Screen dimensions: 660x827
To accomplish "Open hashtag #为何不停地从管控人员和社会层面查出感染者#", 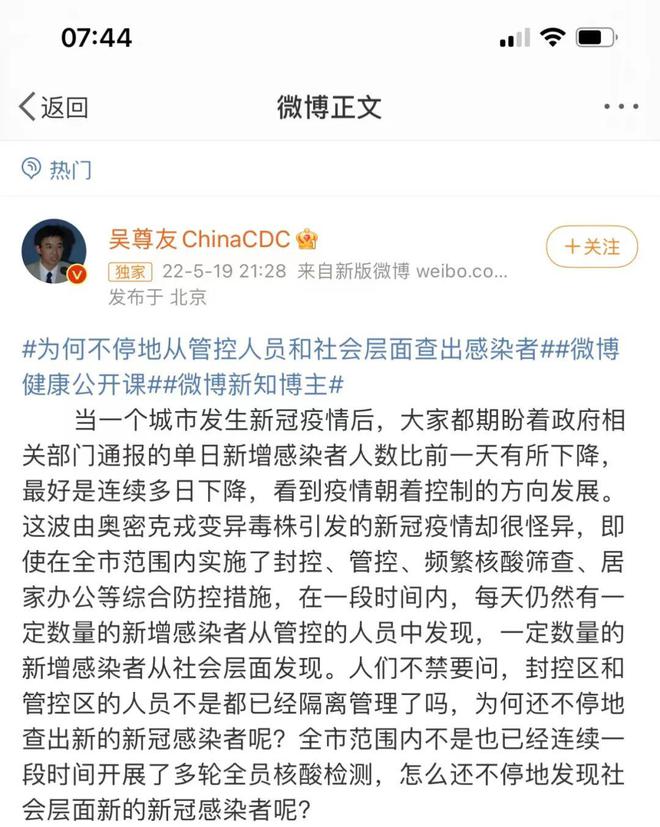I will 281,349.
